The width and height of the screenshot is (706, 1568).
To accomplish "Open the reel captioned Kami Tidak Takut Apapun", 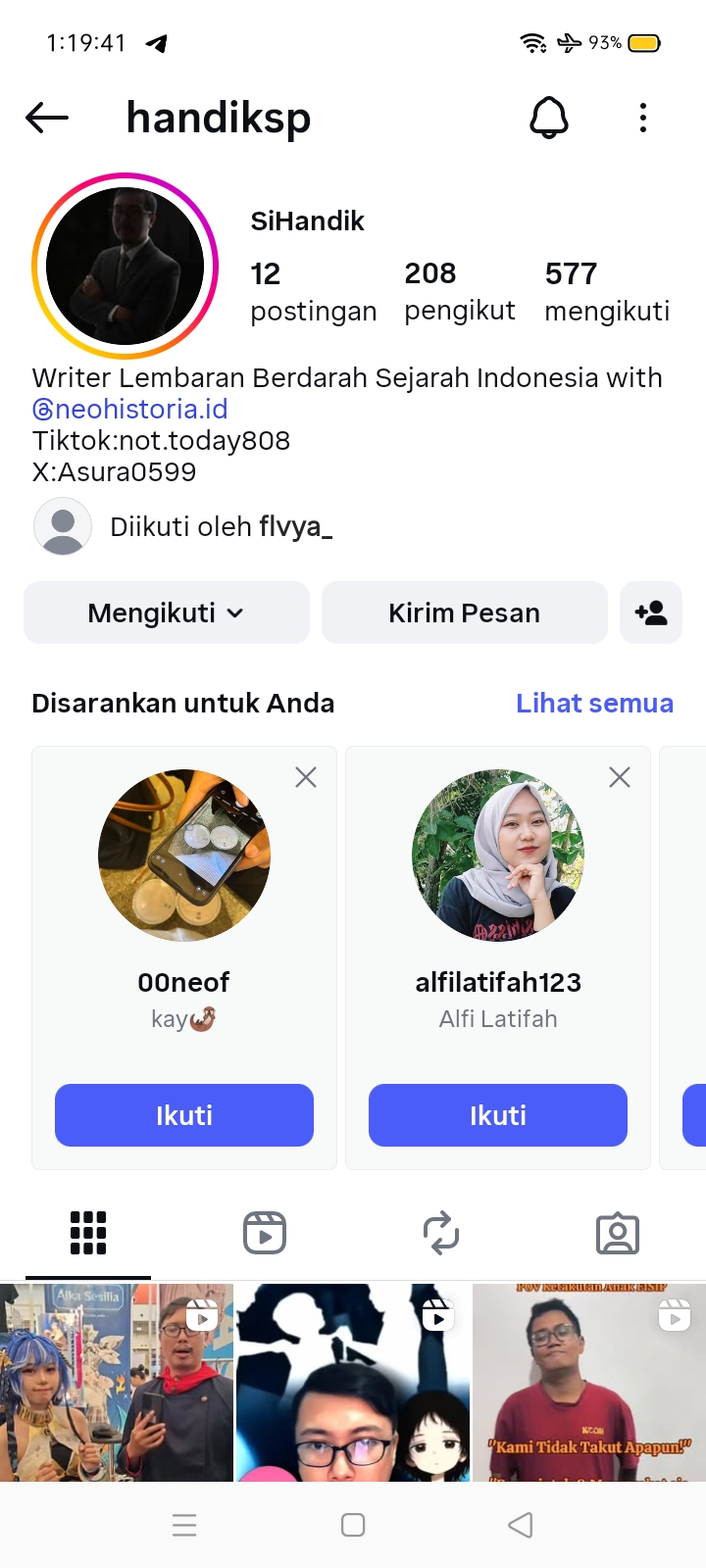I will 588,1382.
